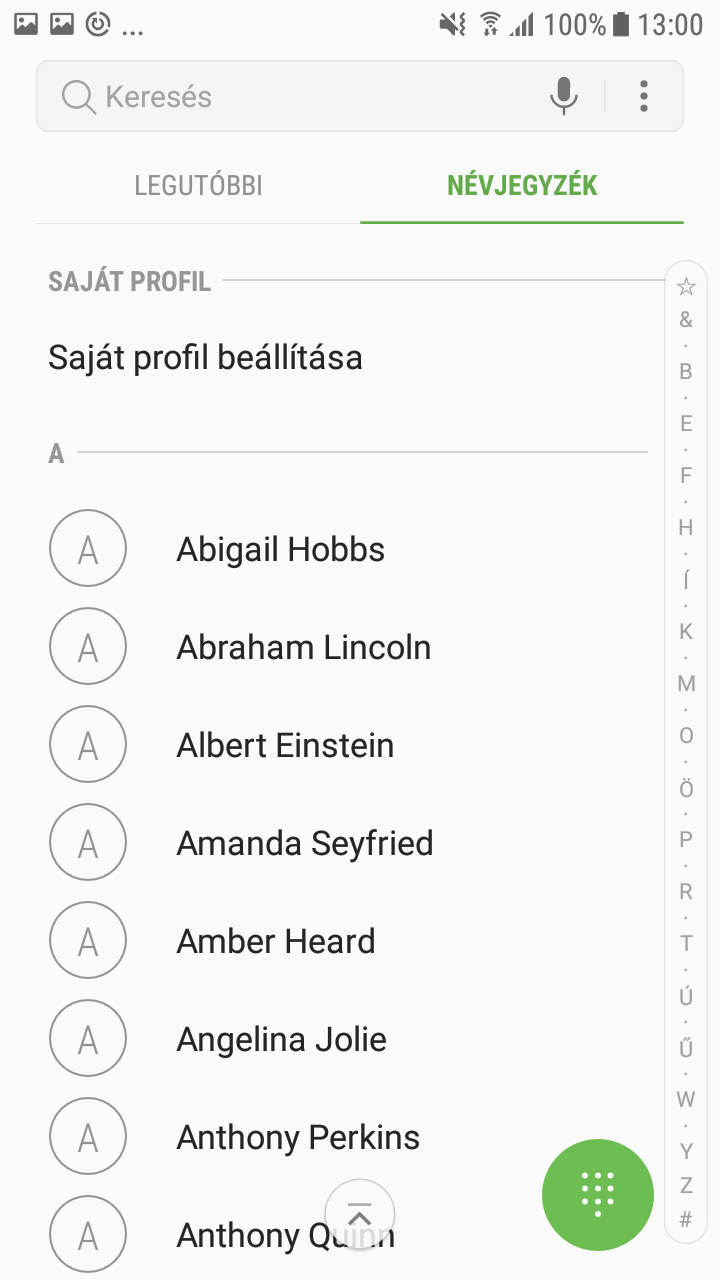Open Anthony Perkins contact
Screen dimensions: 720x1280
[342, 1137]
